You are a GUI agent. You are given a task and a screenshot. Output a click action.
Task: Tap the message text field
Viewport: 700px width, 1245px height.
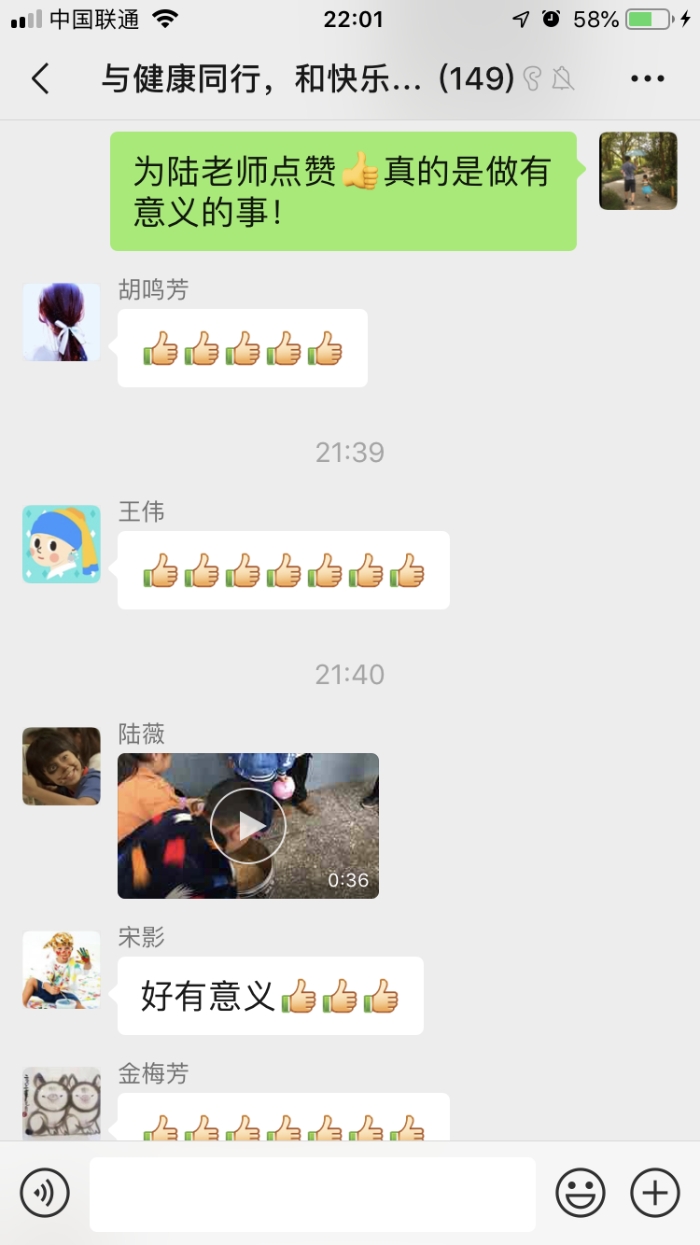[312, 1193]
